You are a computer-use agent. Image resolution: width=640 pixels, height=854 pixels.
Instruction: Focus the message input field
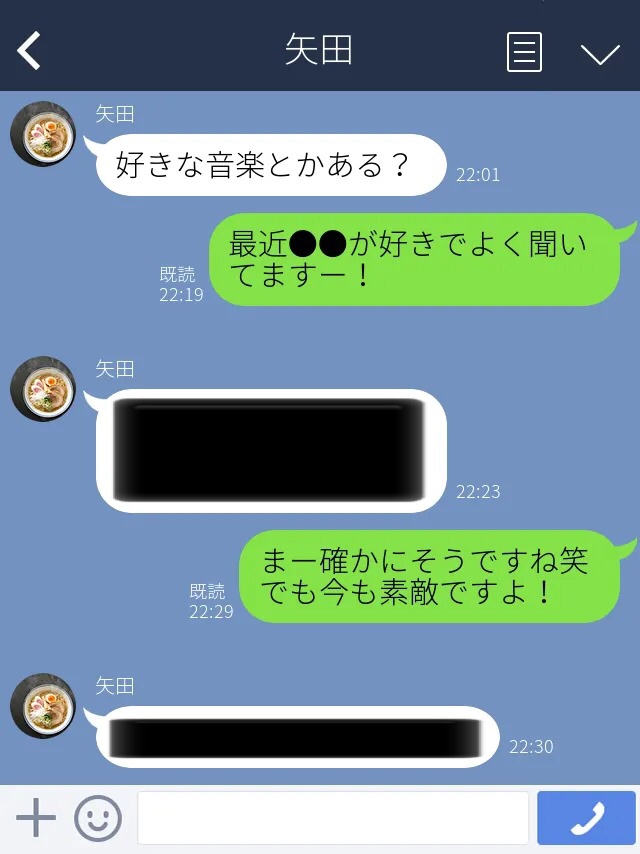pos(332,818)
